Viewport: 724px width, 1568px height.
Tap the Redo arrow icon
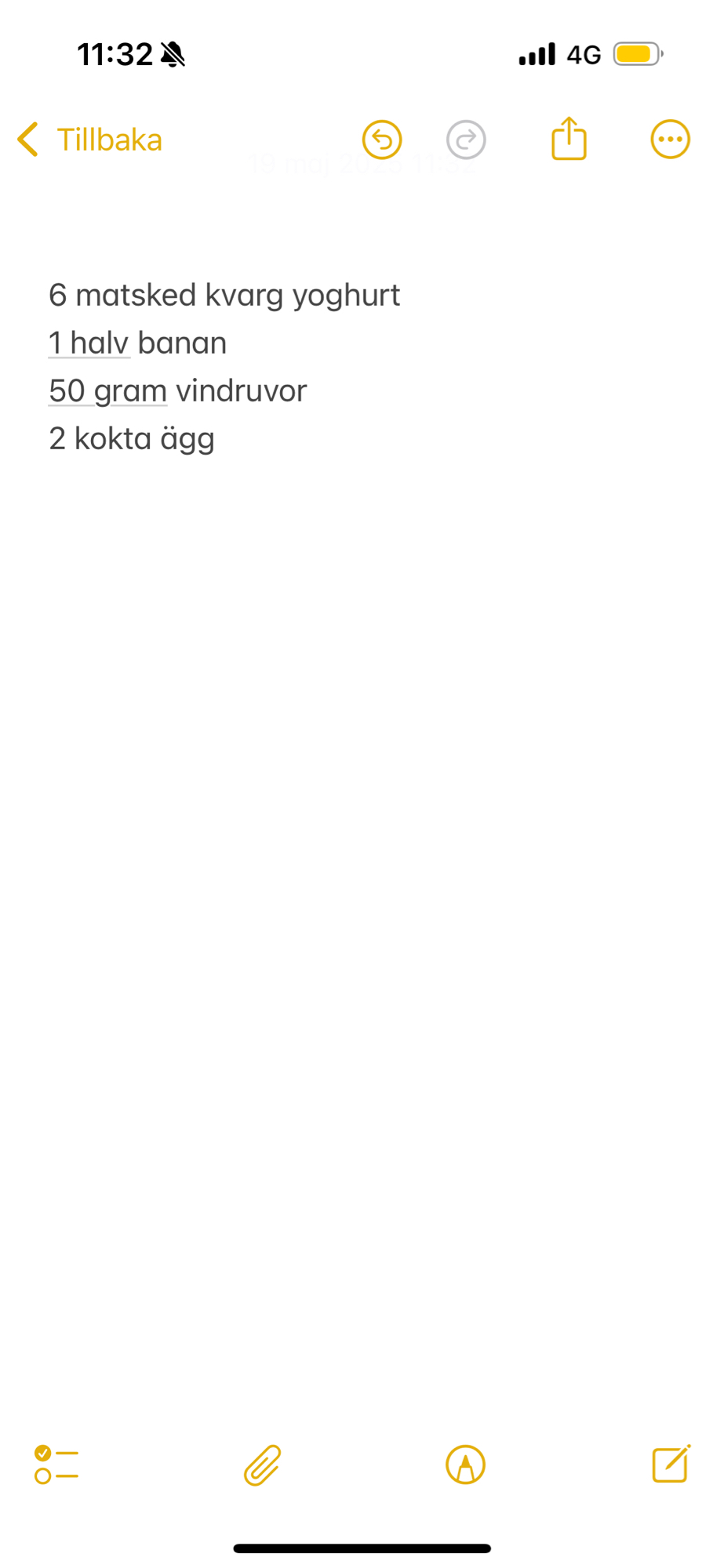[466, 139]
